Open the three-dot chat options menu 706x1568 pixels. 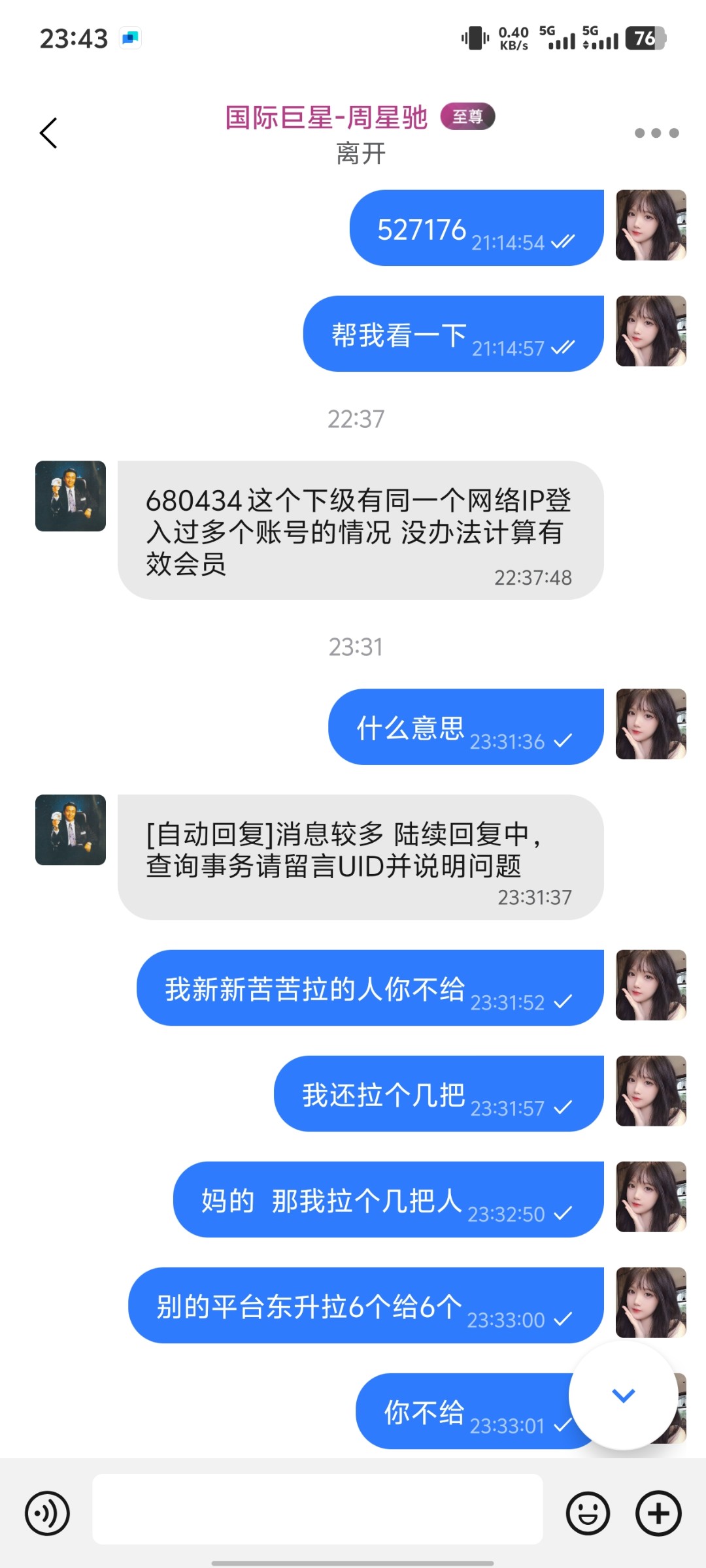[x=656, y=133]
